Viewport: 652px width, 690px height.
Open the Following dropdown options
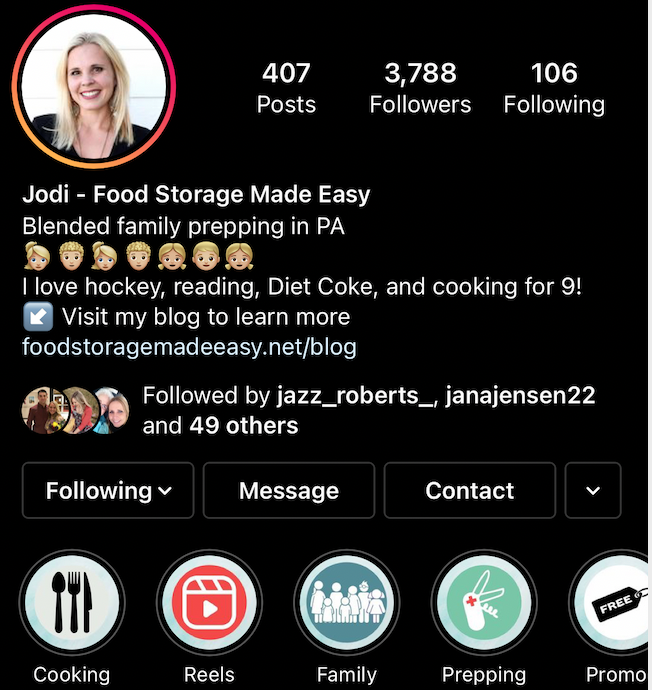[x=108, y=491]
